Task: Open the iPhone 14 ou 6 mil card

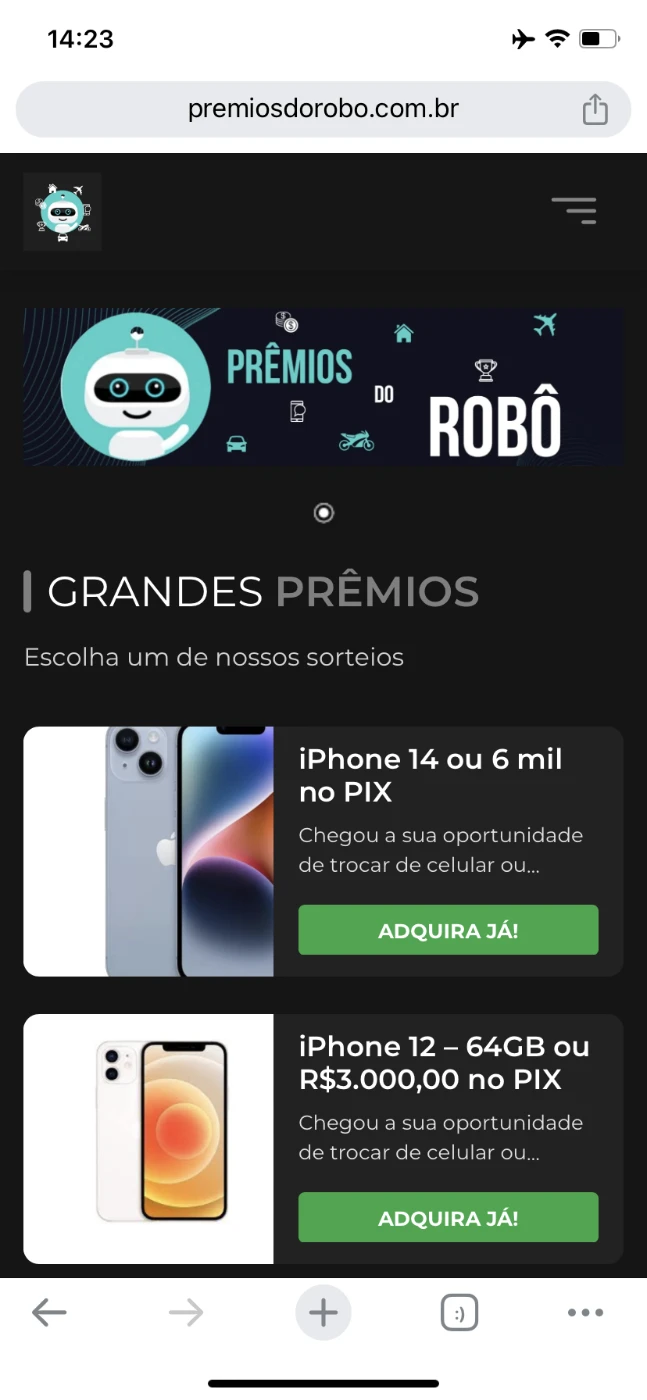Action: [x=323, y=851]
